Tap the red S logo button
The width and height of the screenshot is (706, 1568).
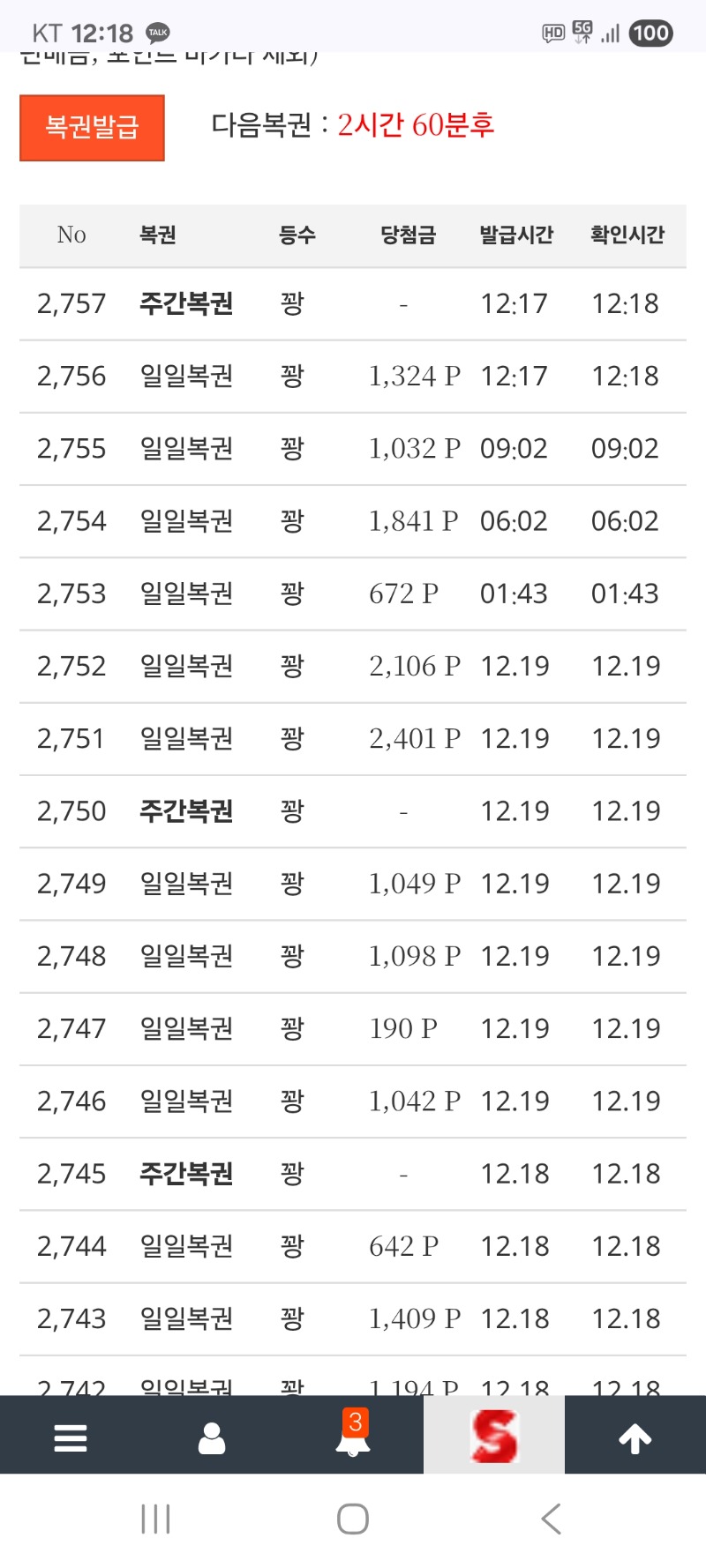[x=494, y=1436]
